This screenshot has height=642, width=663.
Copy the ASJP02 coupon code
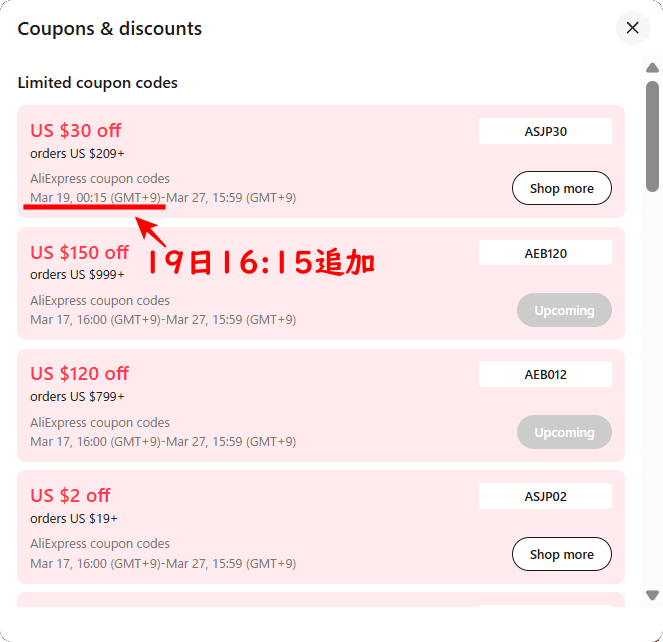[545, 497]
